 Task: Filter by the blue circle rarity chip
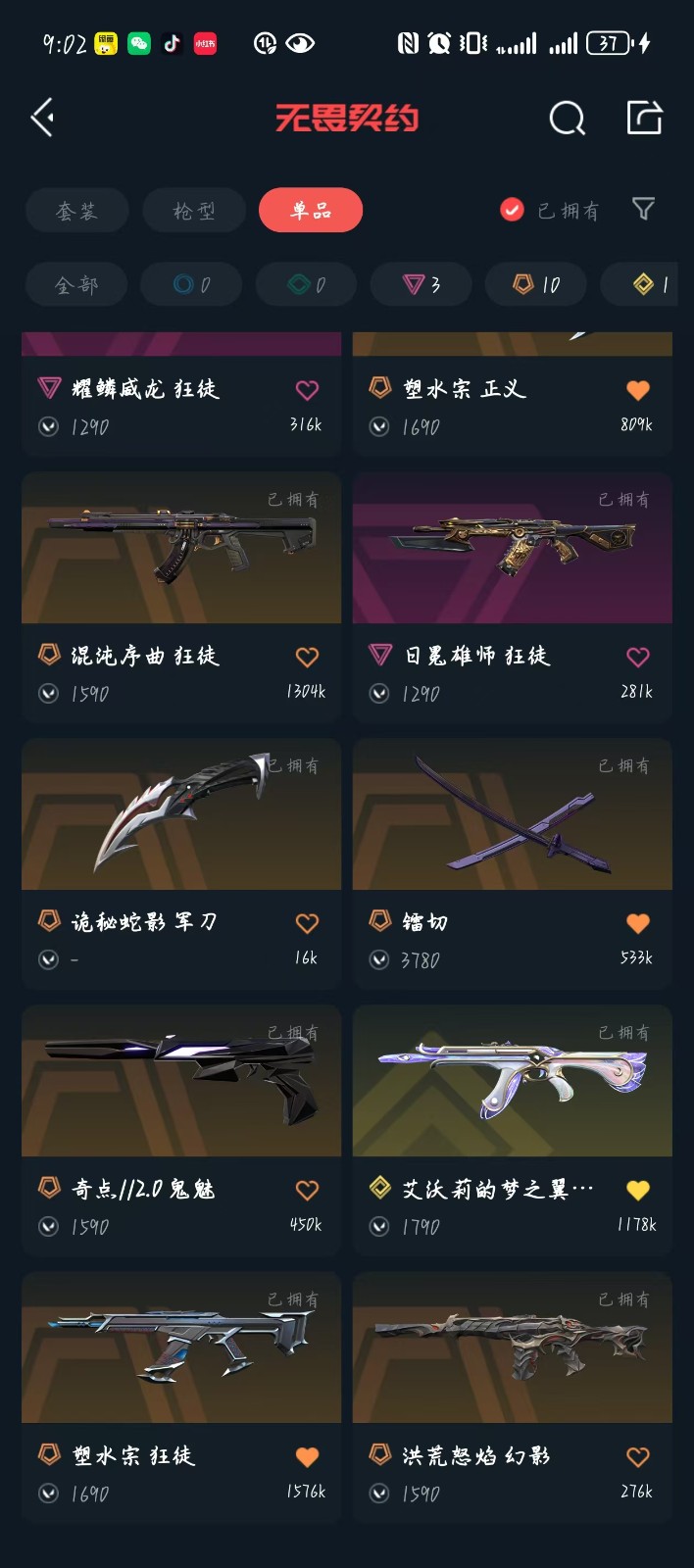point(191,285)
